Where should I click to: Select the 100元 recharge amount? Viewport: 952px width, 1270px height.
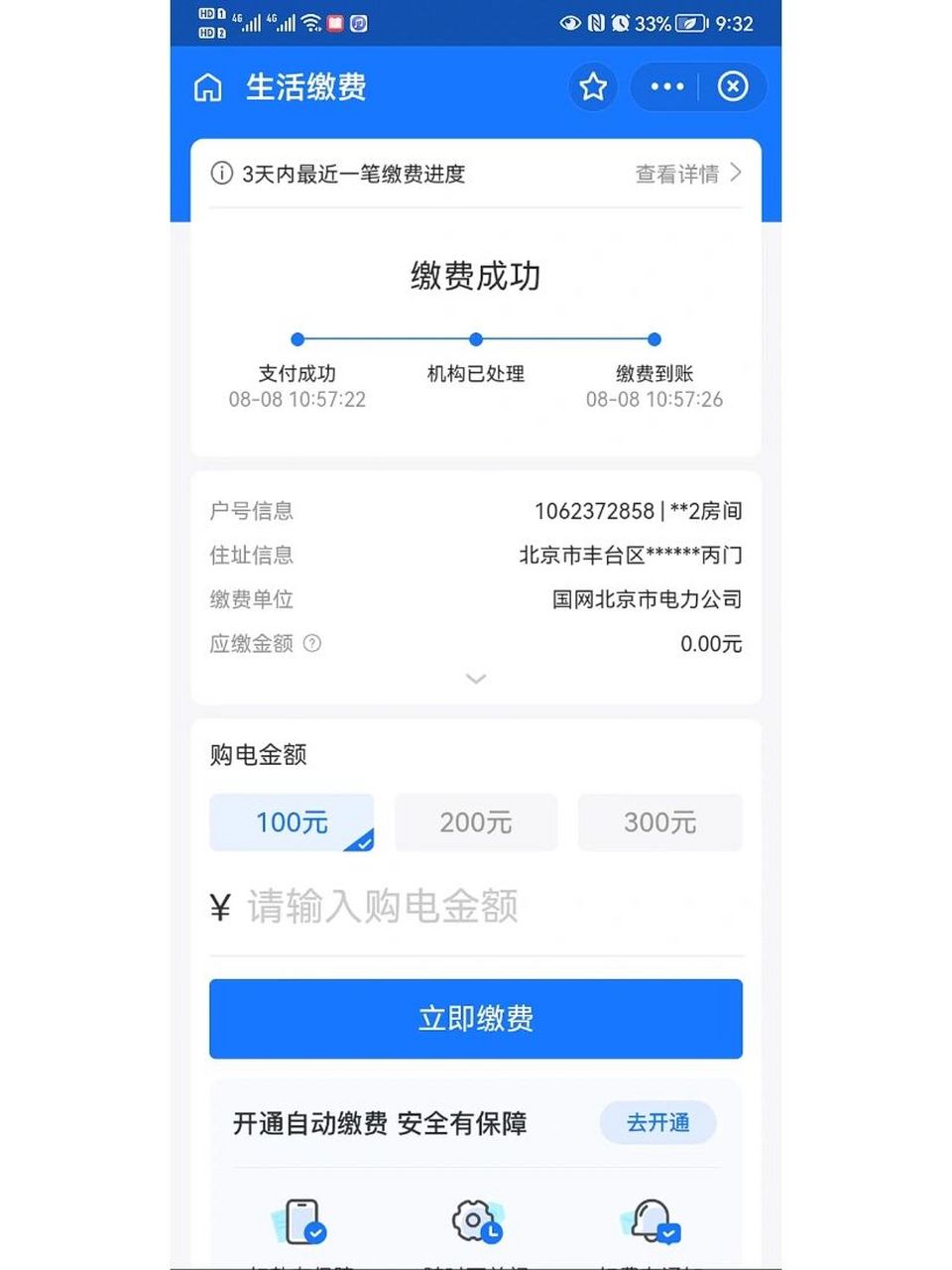coord(292,823)
